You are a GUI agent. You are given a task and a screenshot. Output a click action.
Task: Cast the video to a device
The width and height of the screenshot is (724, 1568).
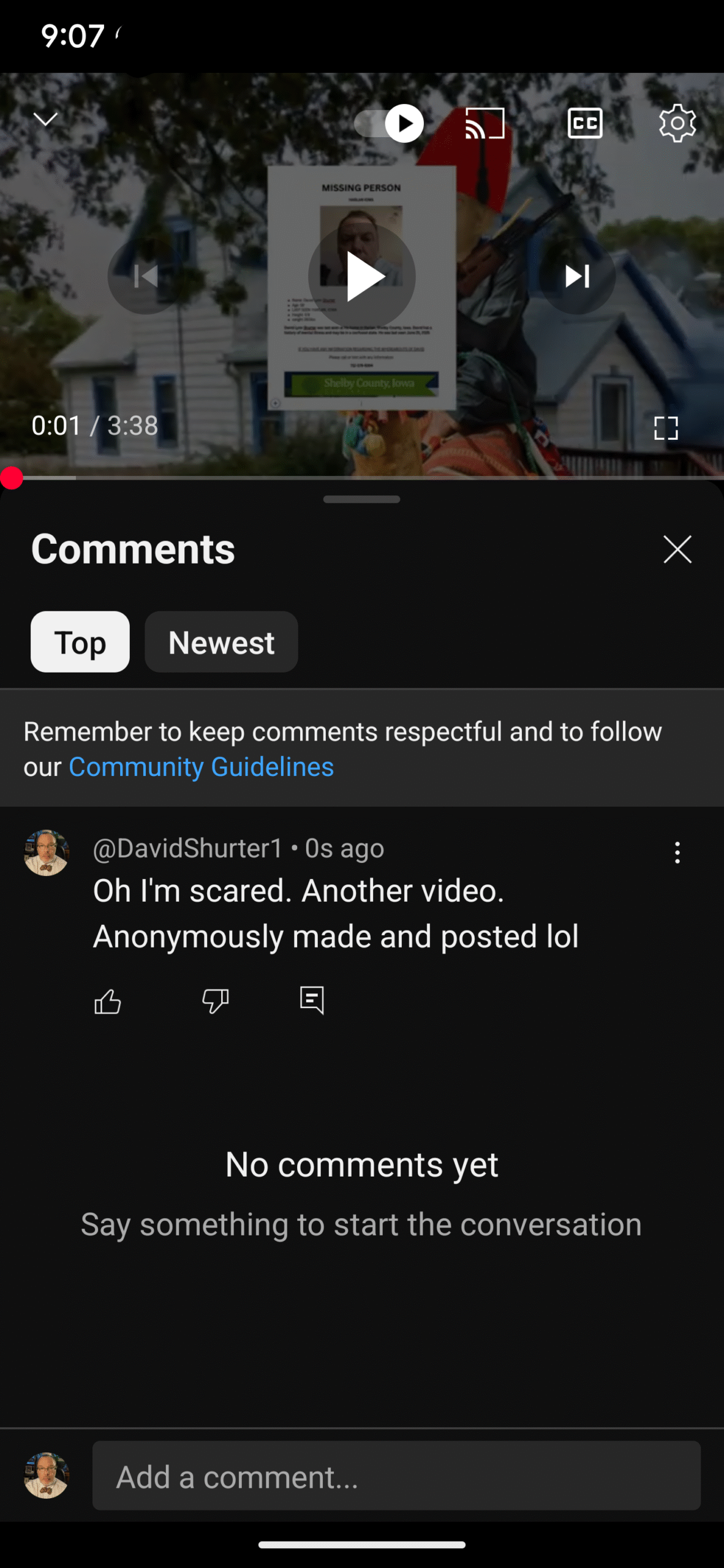point(485,123)
